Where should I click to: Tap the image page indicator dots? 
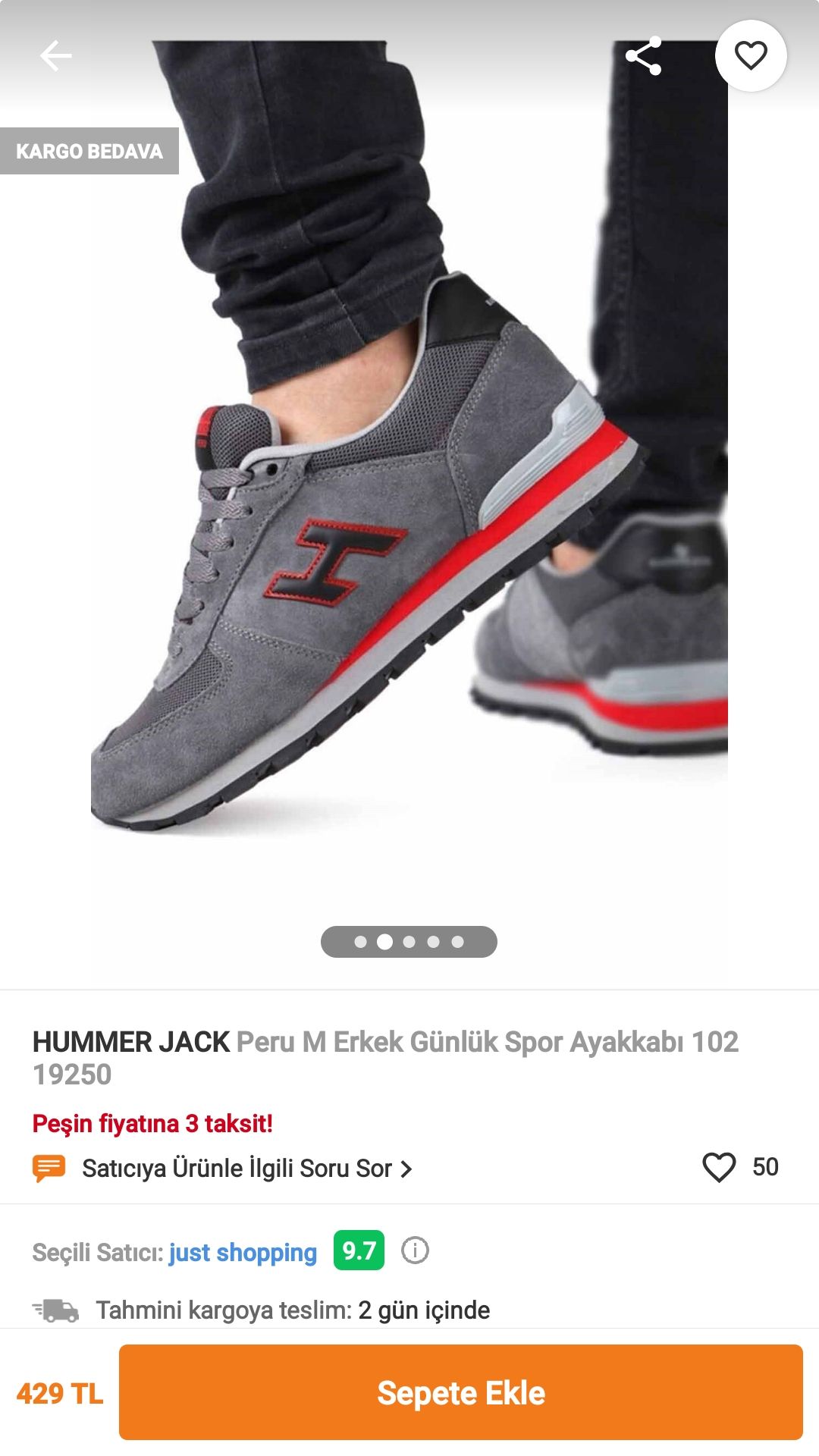409,942
